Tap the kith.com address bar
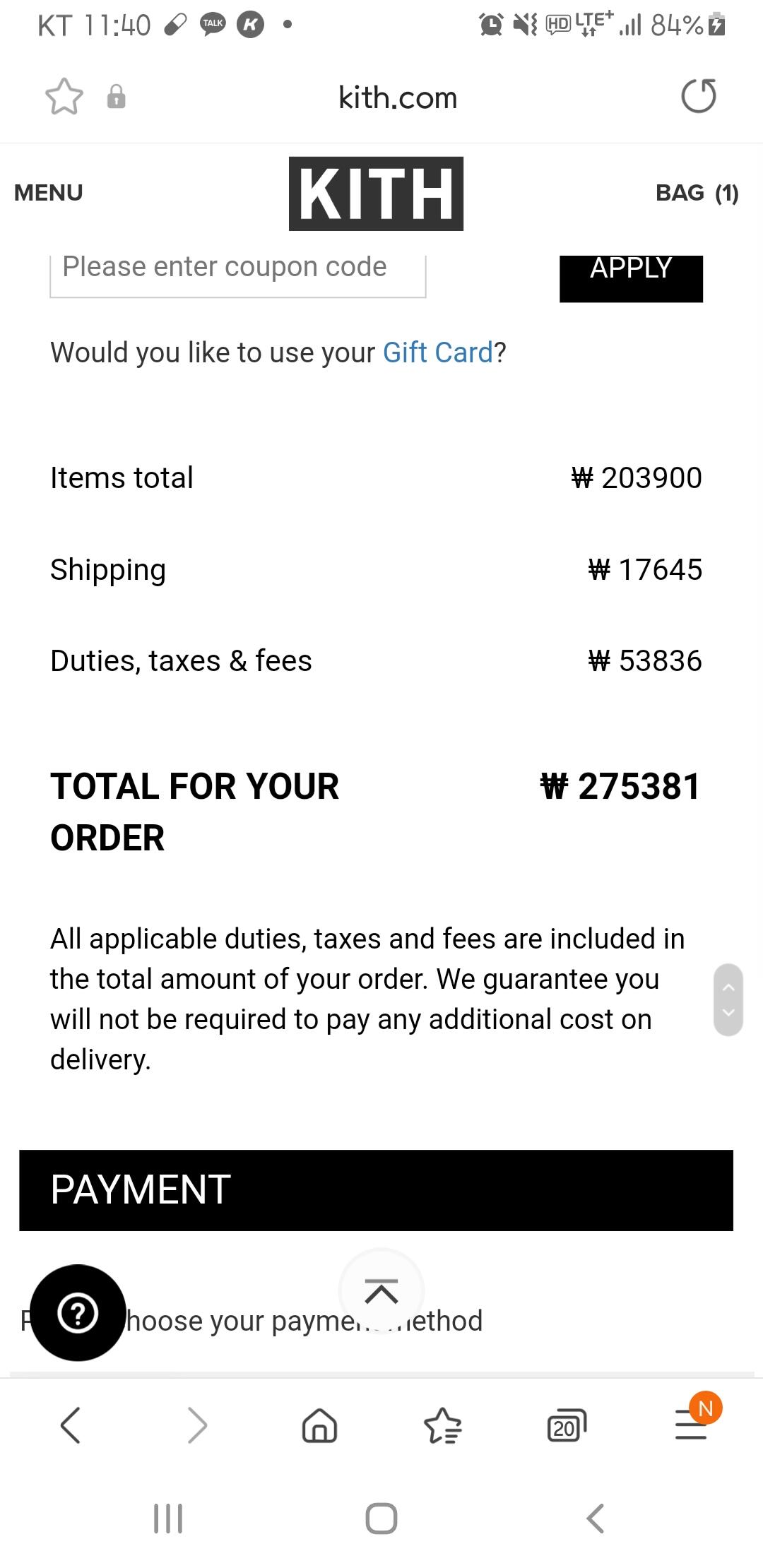This screenshot has width=763, height=1568. pyautogui.click(x=398, y=97)
